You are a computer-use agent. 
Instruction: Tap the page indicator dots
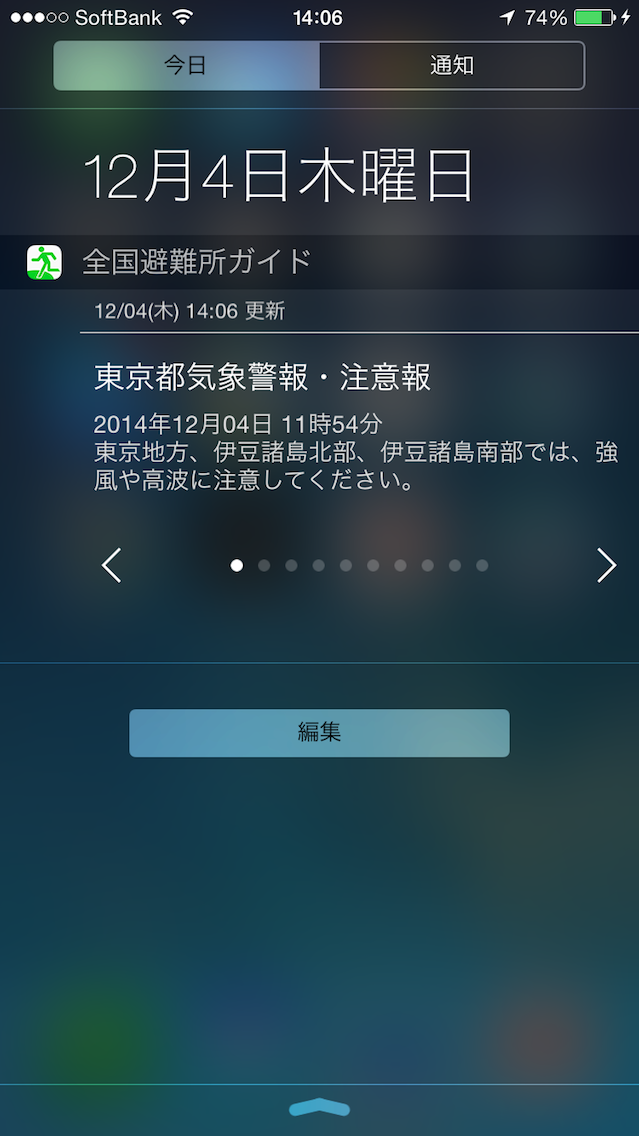click(359, 565)
